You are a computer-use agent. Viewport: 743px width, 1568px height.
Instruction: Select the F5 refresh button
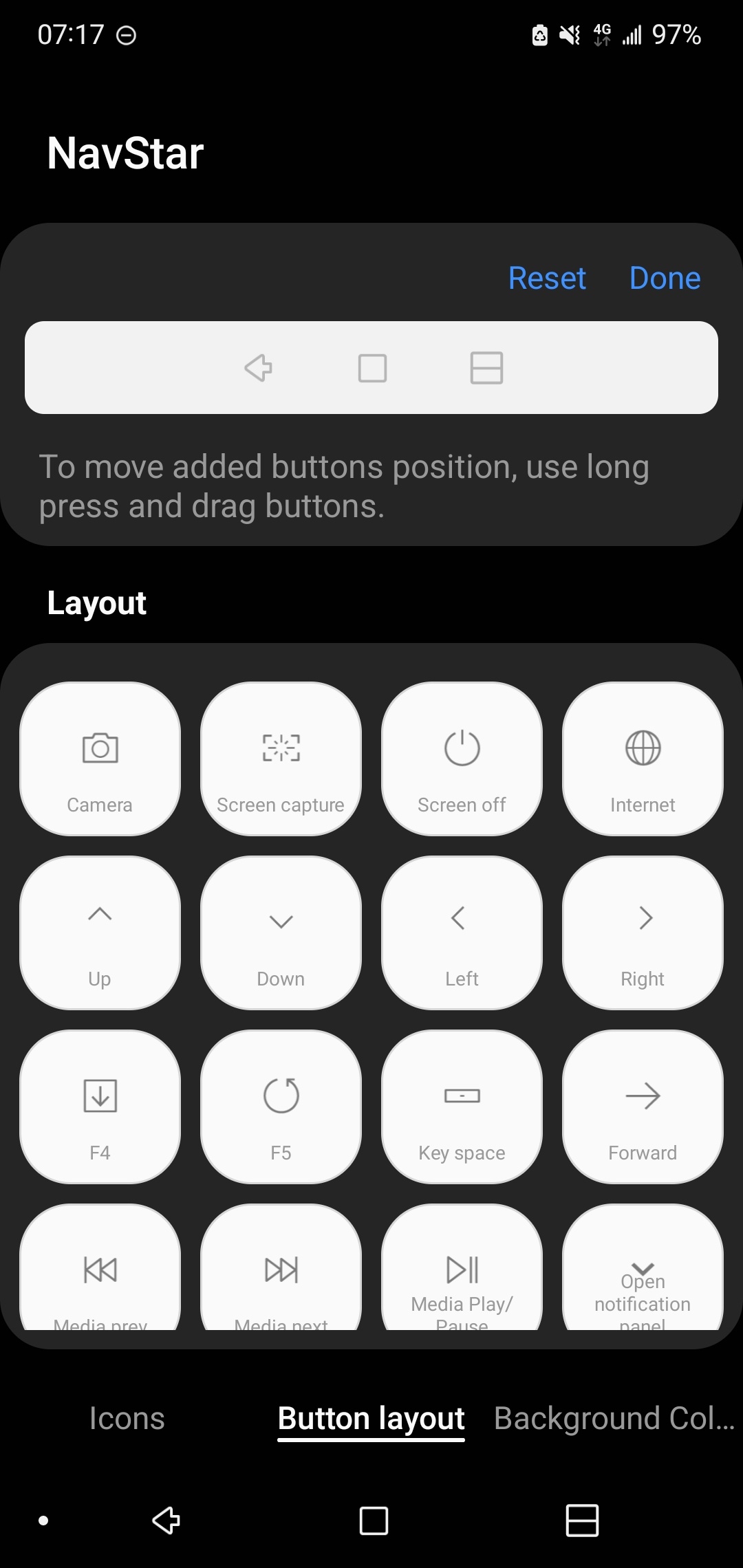point(281,1107)
